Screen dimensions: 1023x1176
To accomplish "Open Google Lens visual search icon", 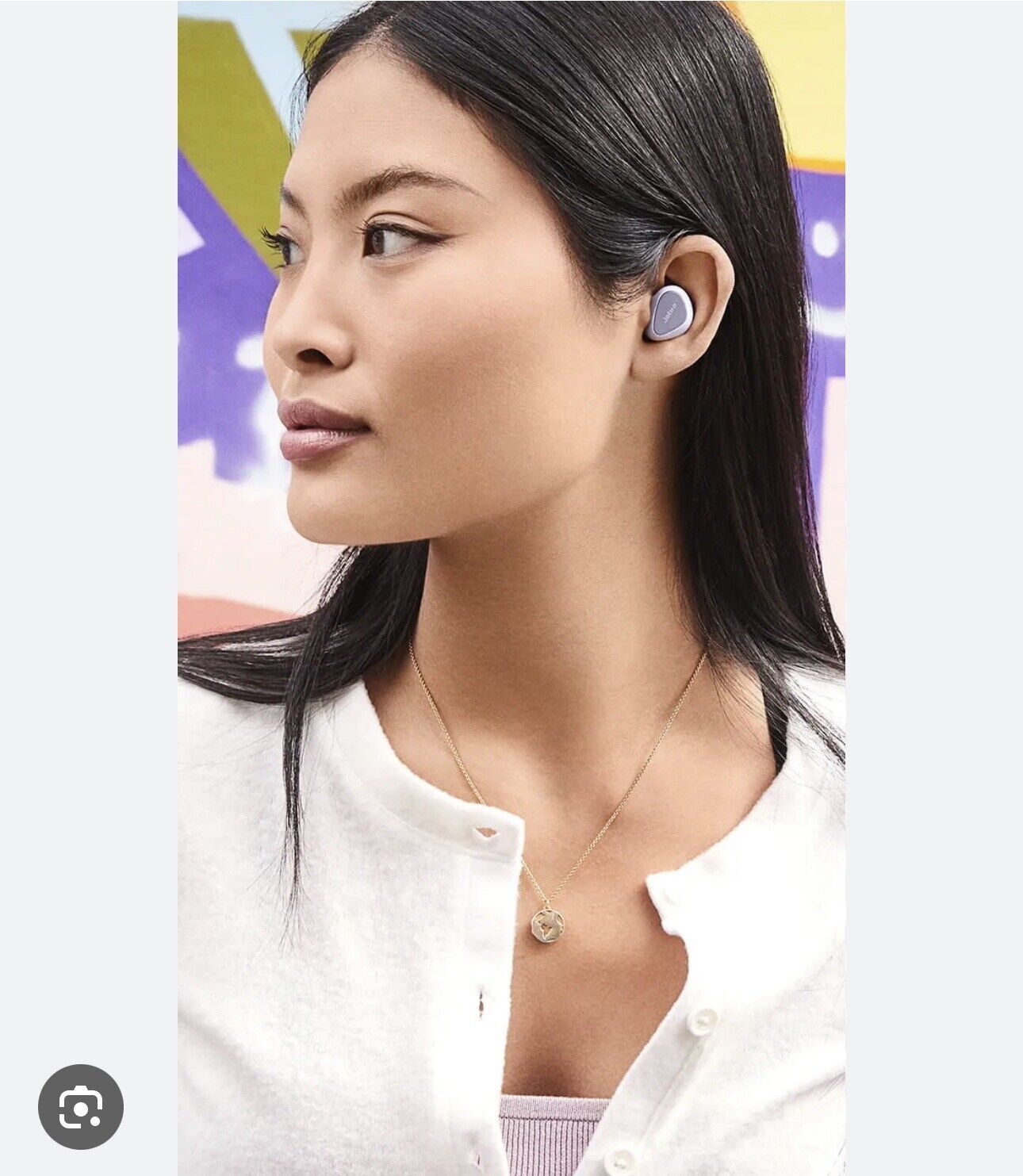I will [81, 1106].
